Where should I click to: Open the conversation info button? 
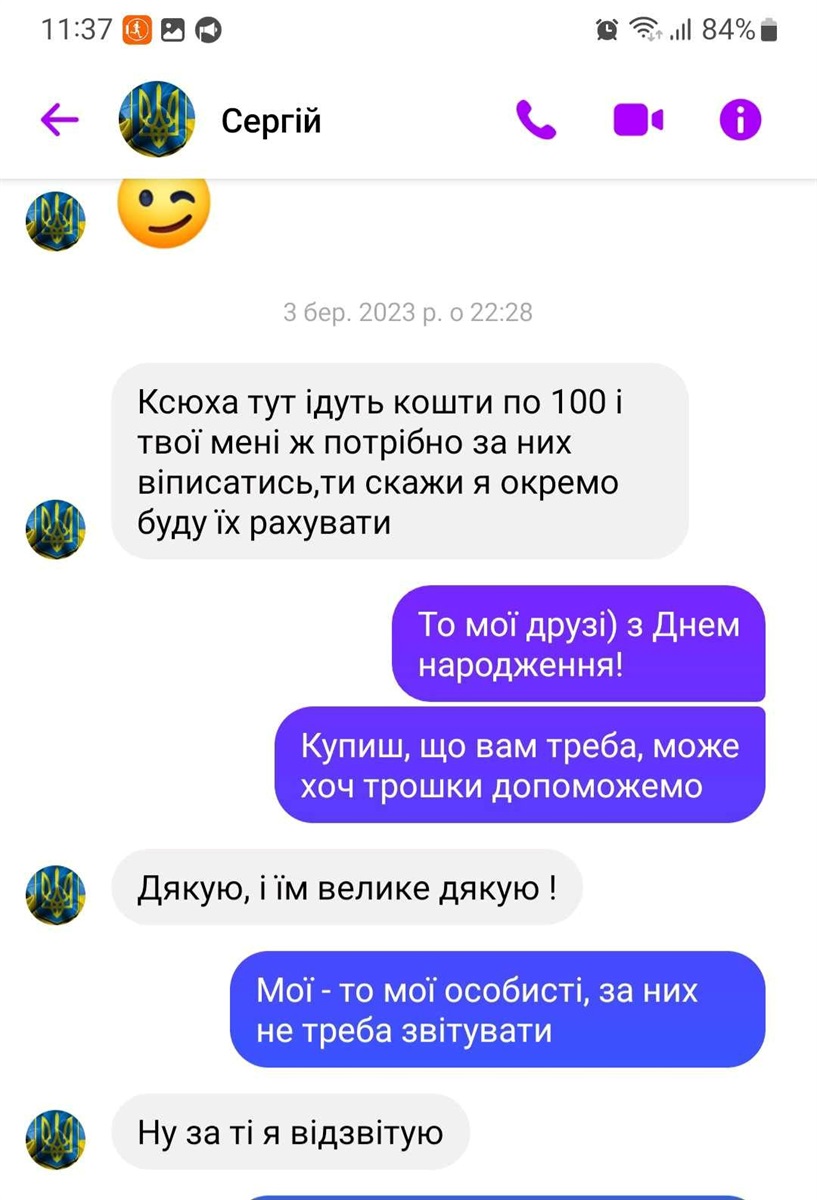point(740,121)
